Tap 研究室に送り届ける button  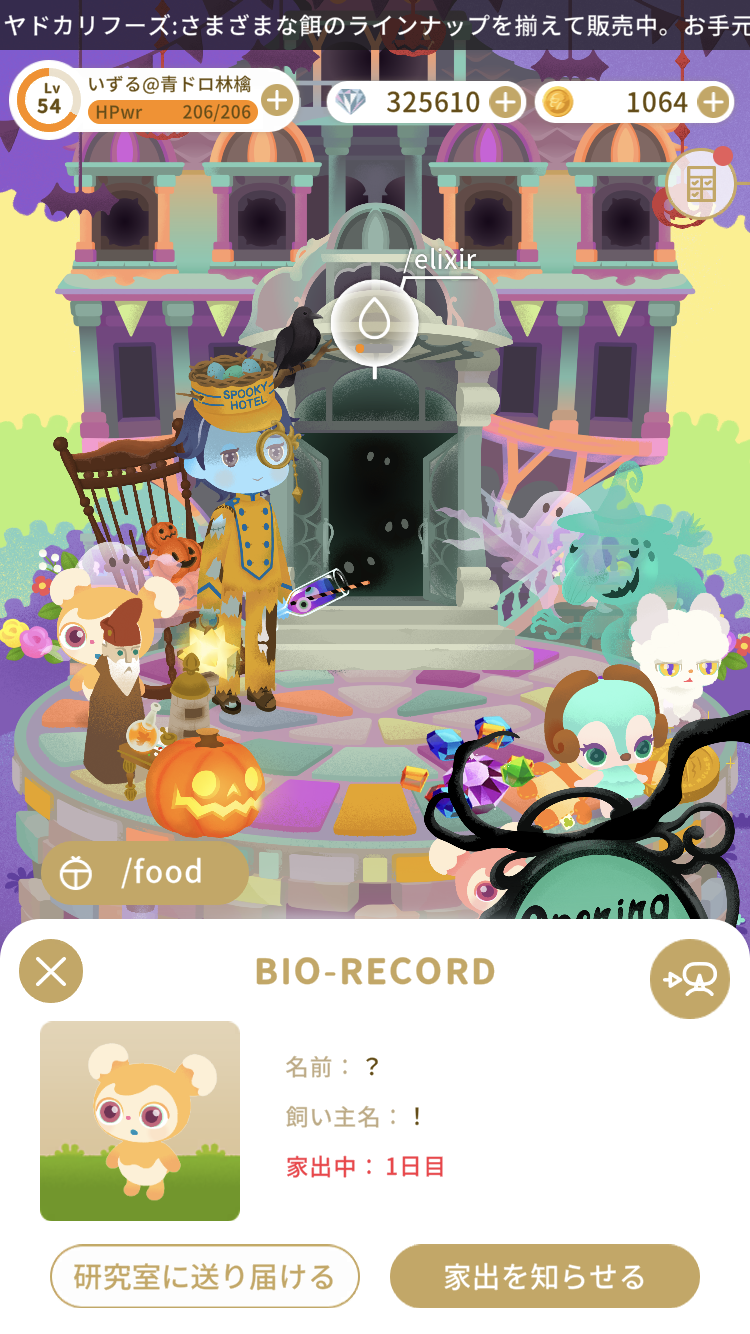coord(205,1276)
